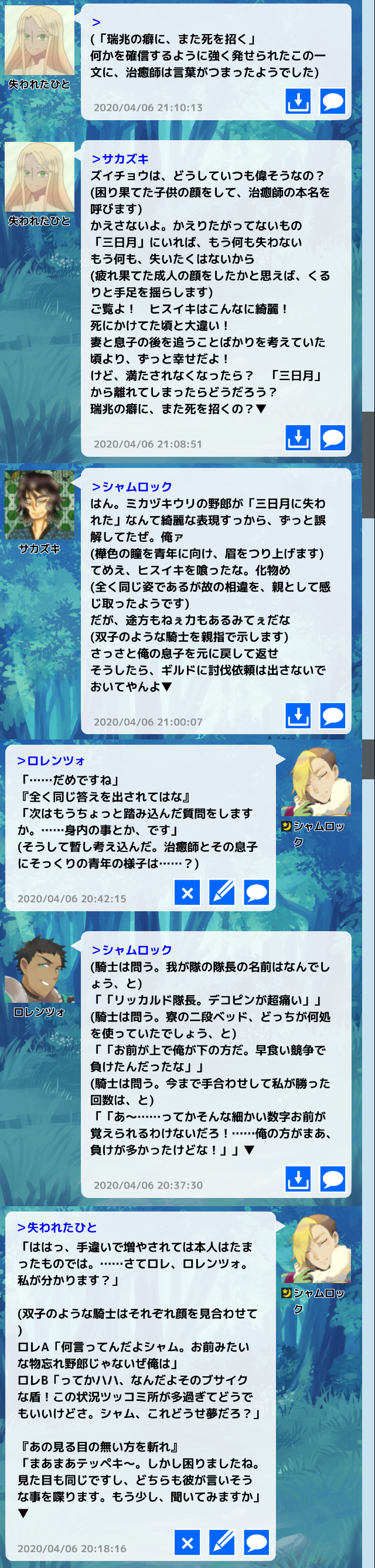Comment on the 21:00:07 message from サカズキ
Image resolution: width=375 pixels, height=1568 pixels.
pyautogui.click(x=332, y=715)
